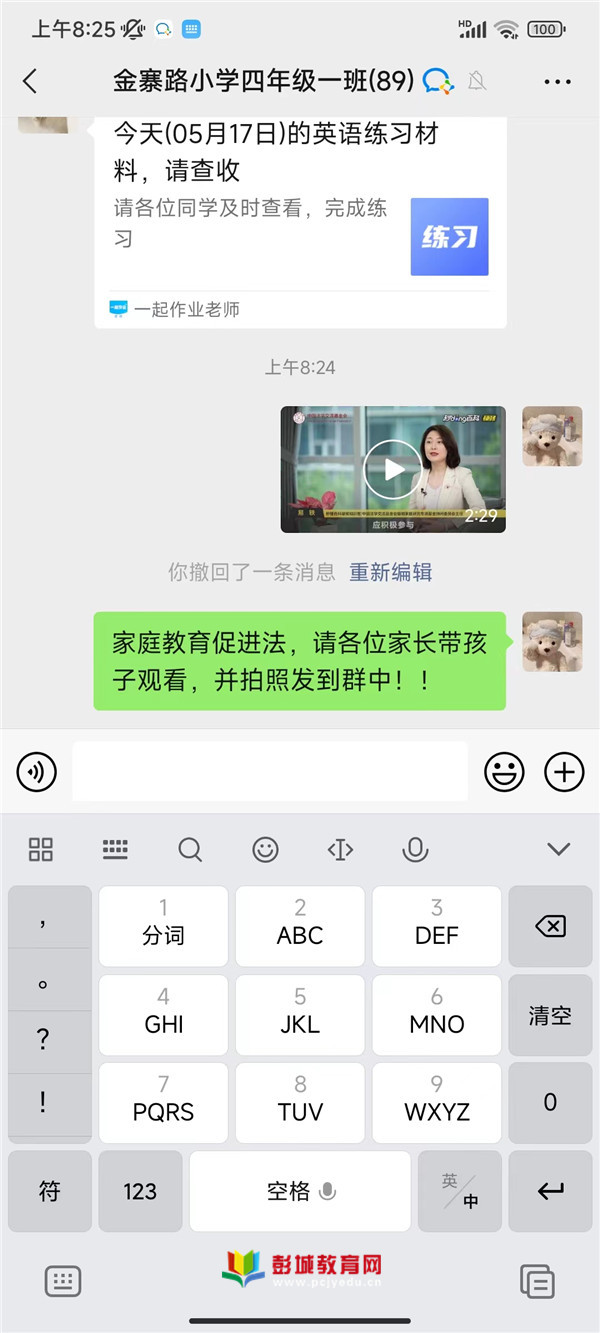Viewport: 600px width, 1333px height.
Task: Tap the 符 symbols key
Action: 50,1191
